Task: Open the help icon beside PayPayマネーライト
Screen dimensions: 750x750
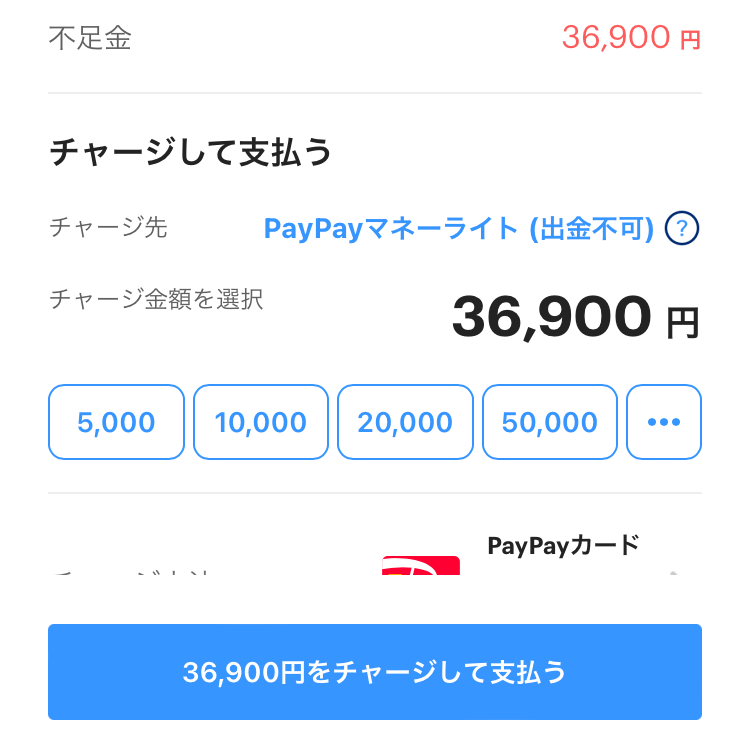Action: pos(682,229)
